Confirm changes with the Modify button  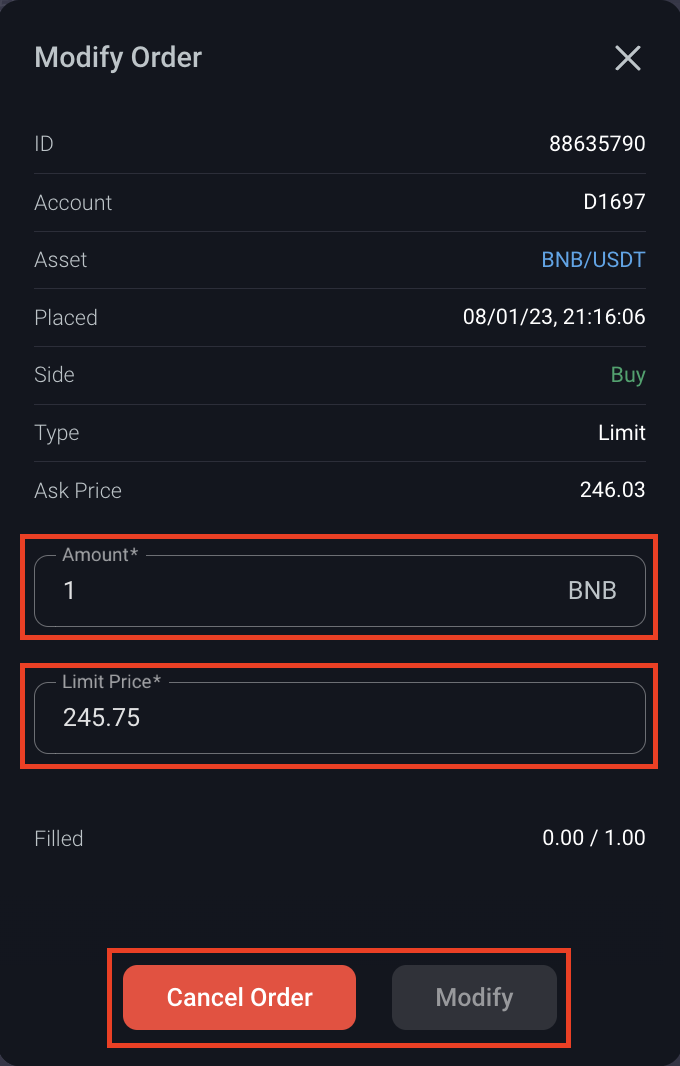point(474,997)
